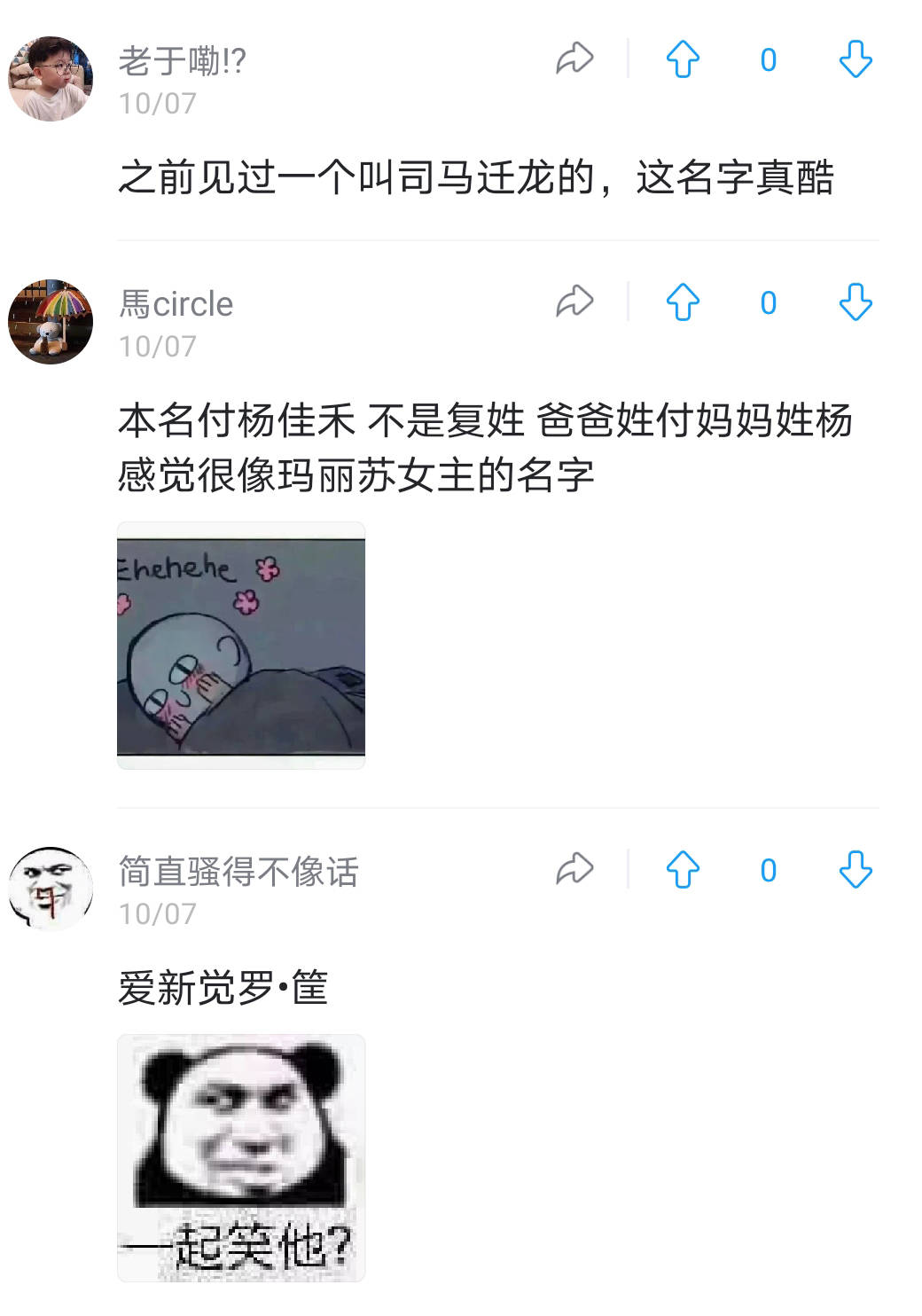The height and width of the screenshot is (1316, 922).
Task: Upvote 馬circle's comment
Action: (683, 302)
